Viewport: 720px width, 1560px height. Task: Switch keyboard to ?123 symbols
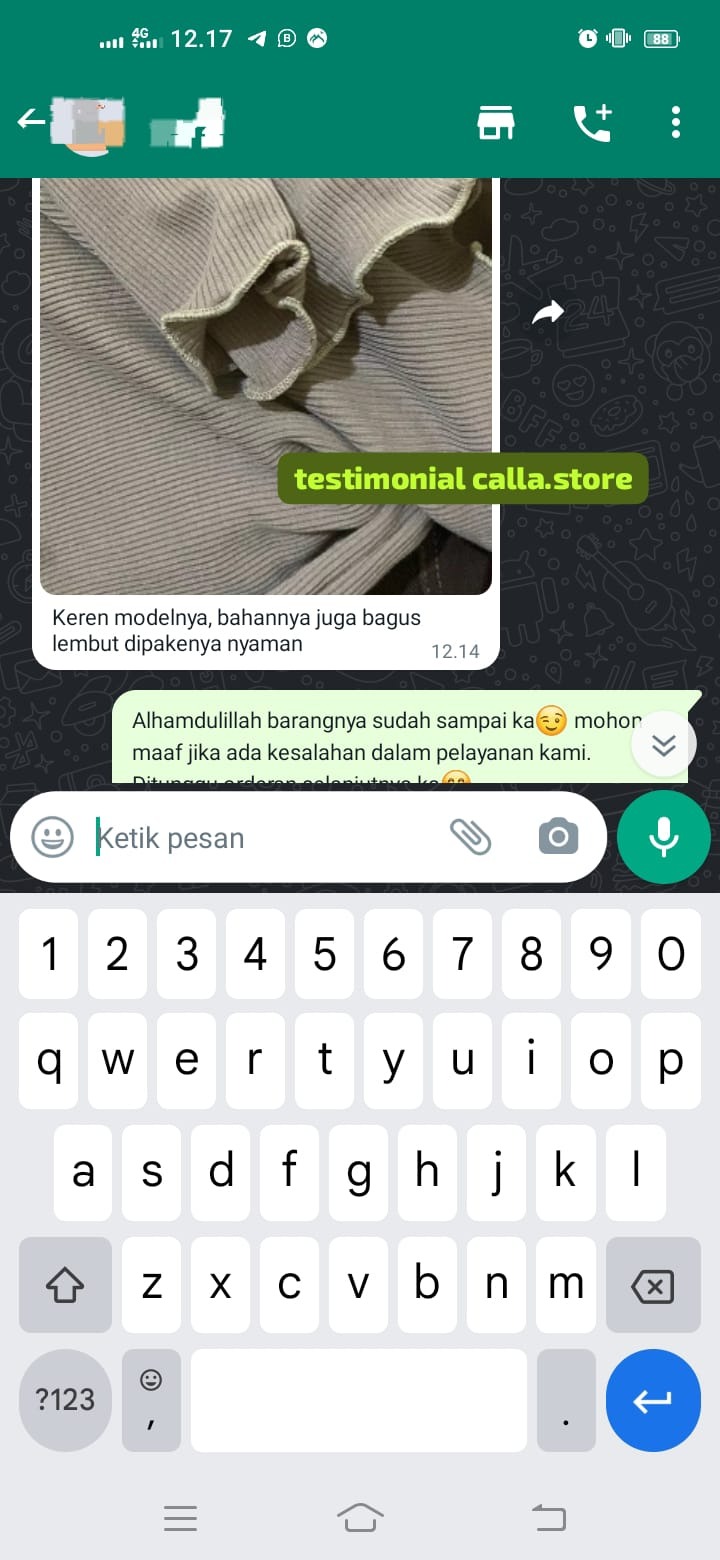(x=65, y=1399)
